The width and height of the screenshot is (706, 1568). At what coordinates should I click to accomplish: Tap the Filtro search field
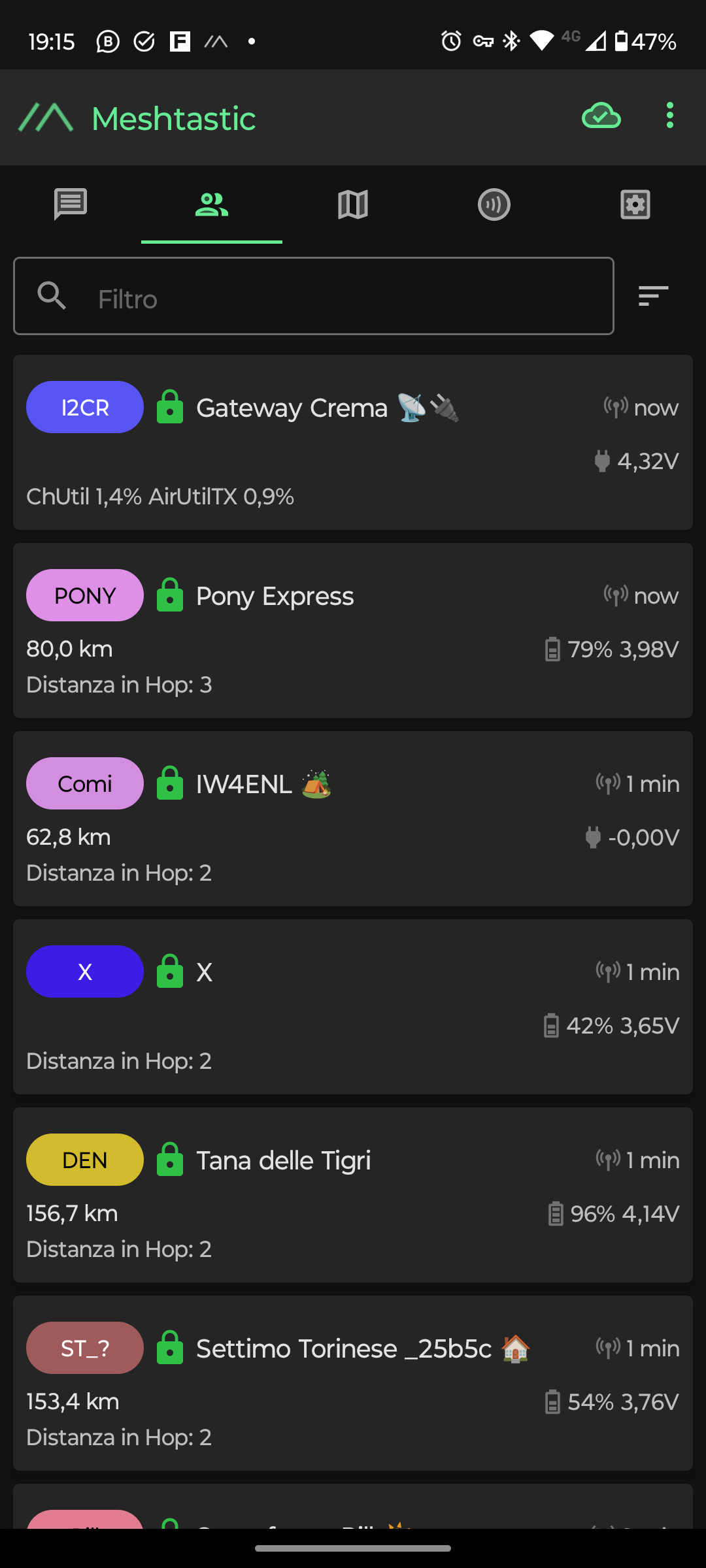pyautogui.click(x=314, y=296)
